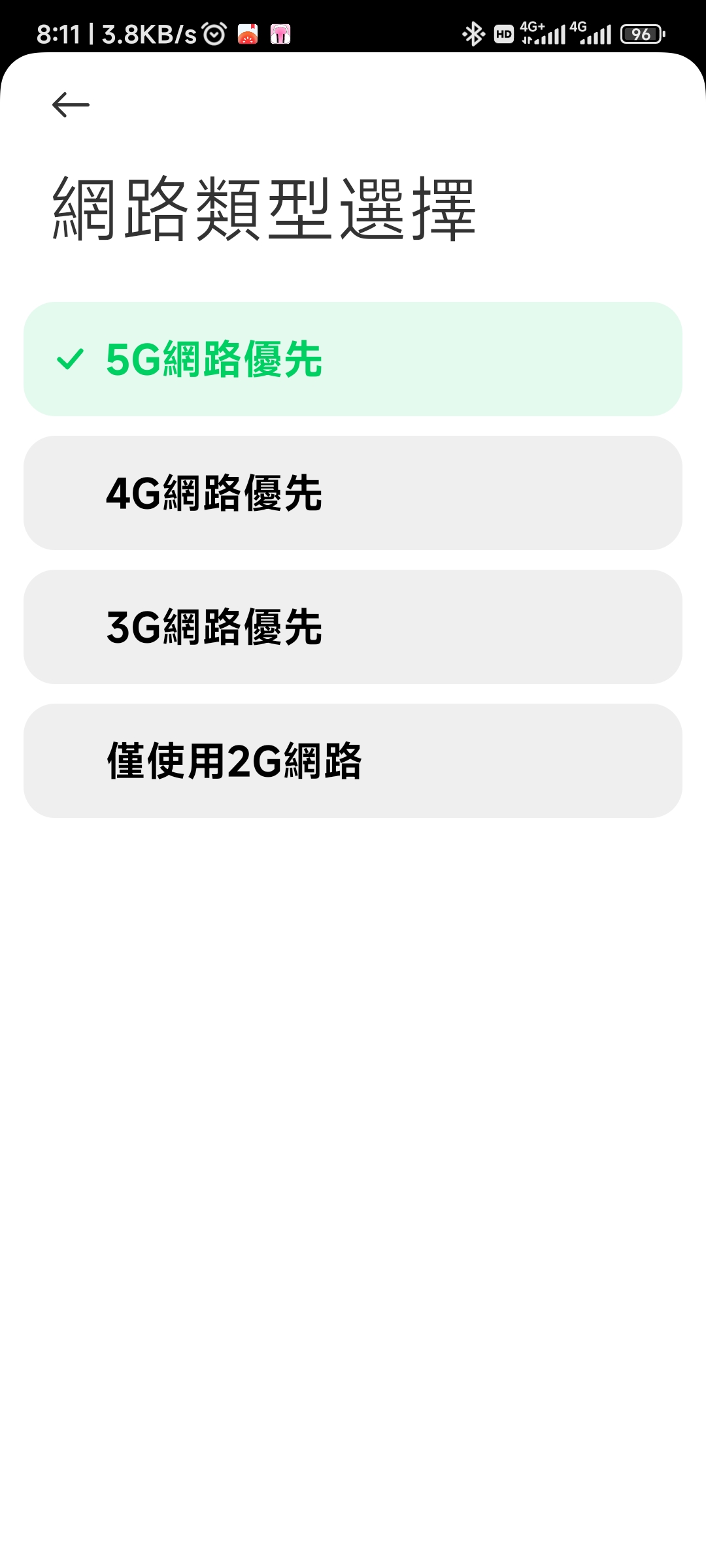Go back using the arrow icon

coord(71,105)
